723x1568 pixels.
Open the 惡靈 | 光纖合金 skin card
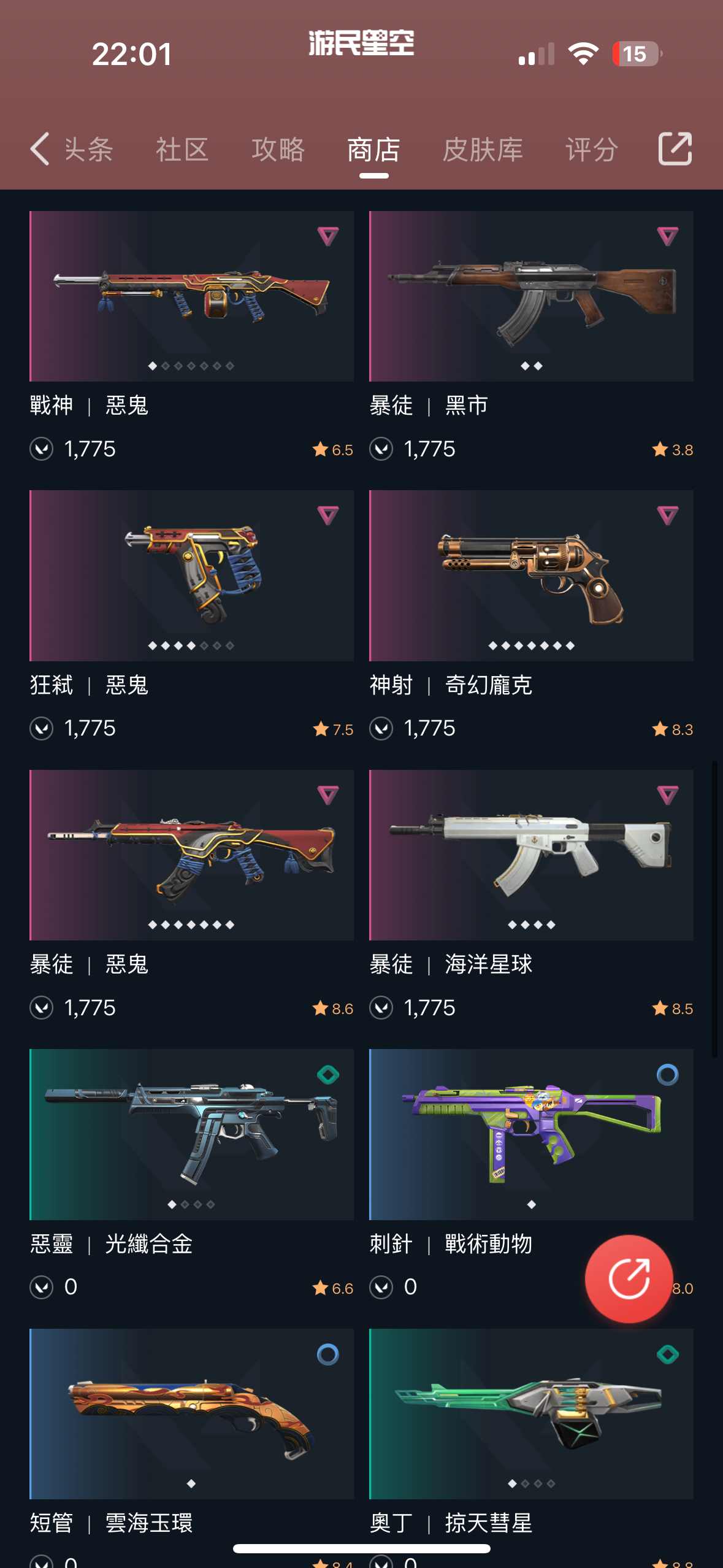coord(191,1134)
